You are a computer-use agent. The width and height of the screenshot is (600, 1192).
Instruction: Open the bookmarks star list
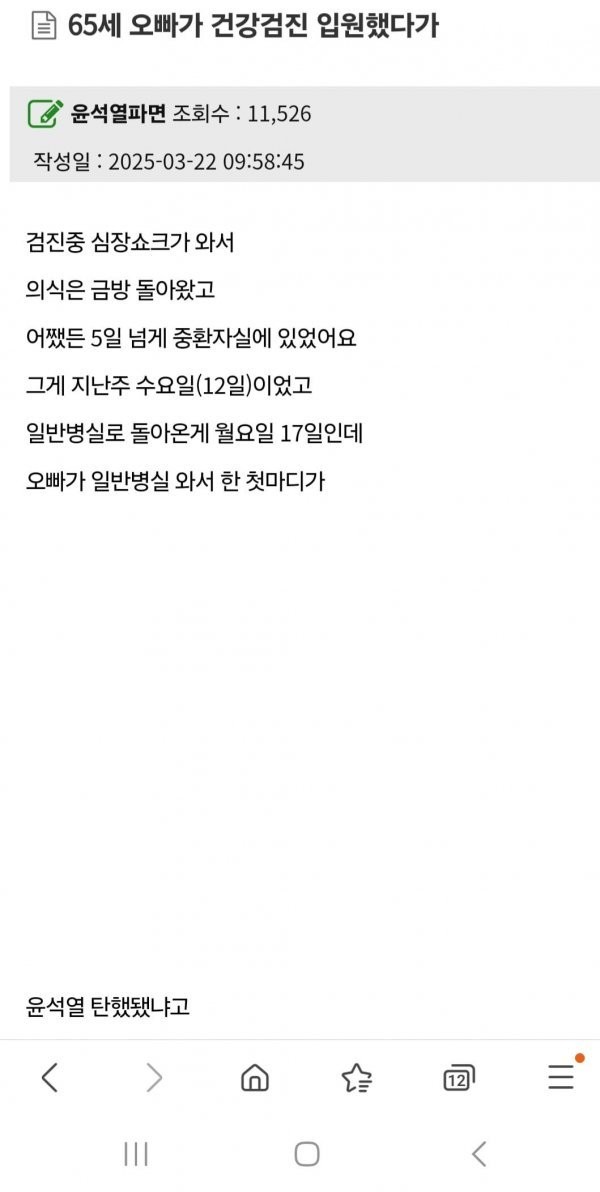click(356, 1077)
